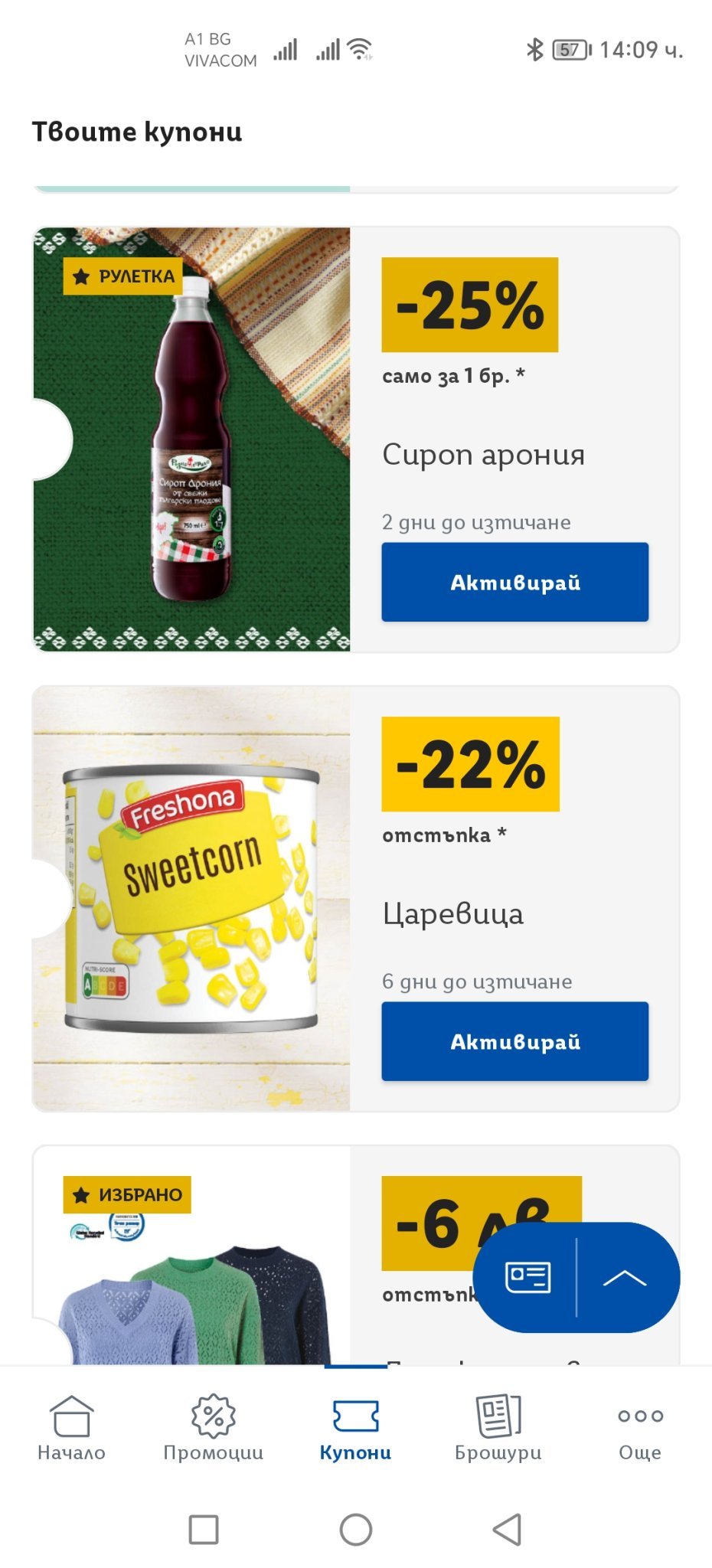Open the Freshona Sweetcorn coupon card
Viewport: 712px width, 1568px height.
[191, 898]
